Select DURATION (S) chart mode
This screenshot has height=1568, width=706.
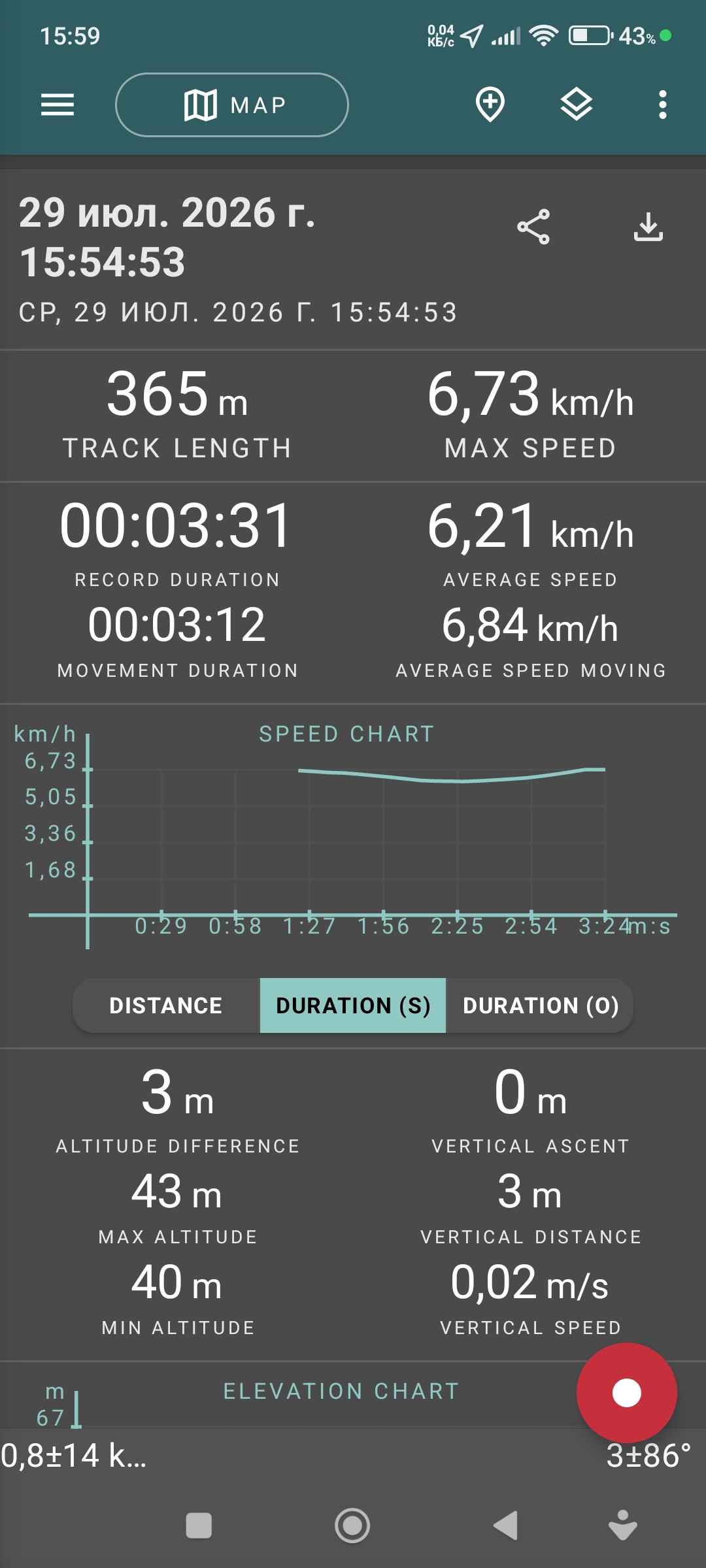(353, 1005)
